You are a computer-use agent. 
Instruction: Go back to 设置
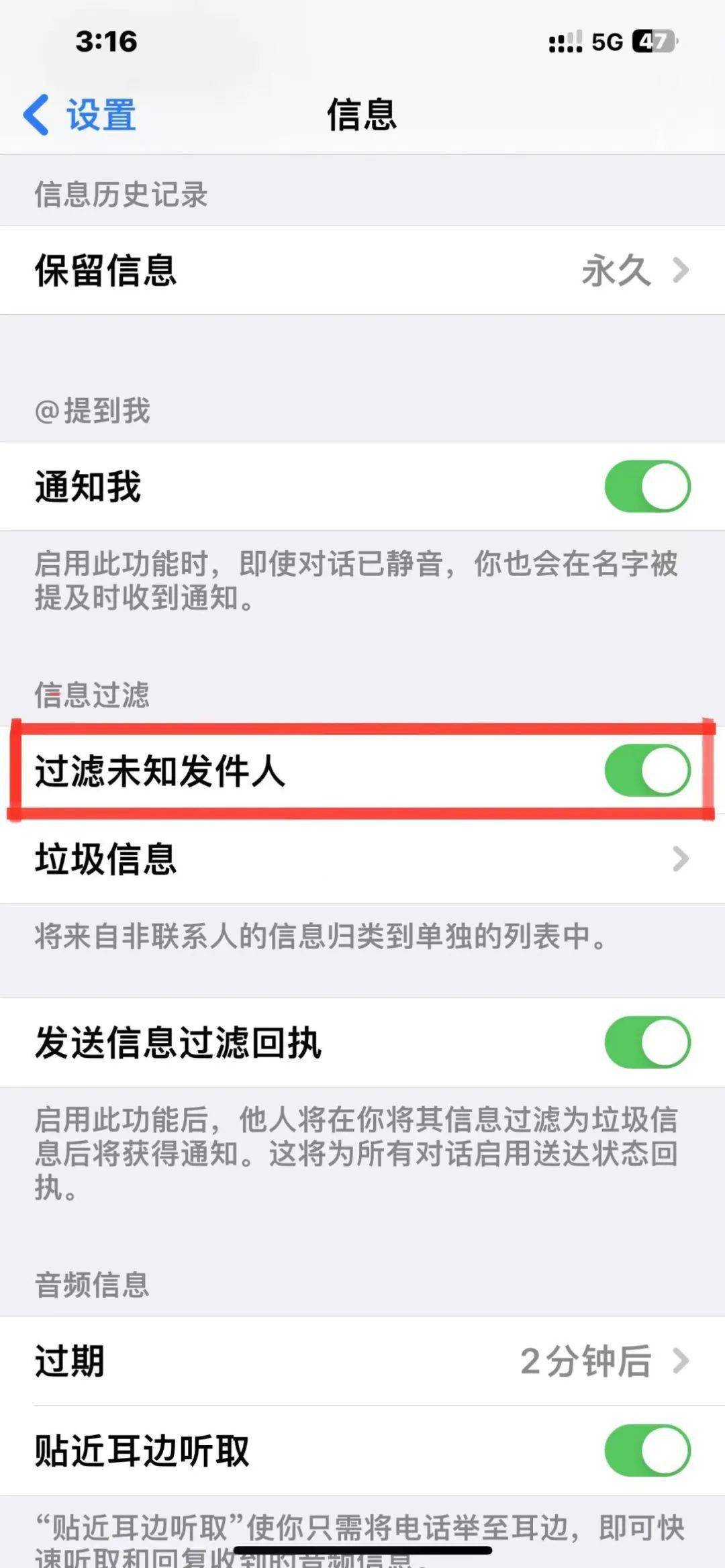point(80,115)
